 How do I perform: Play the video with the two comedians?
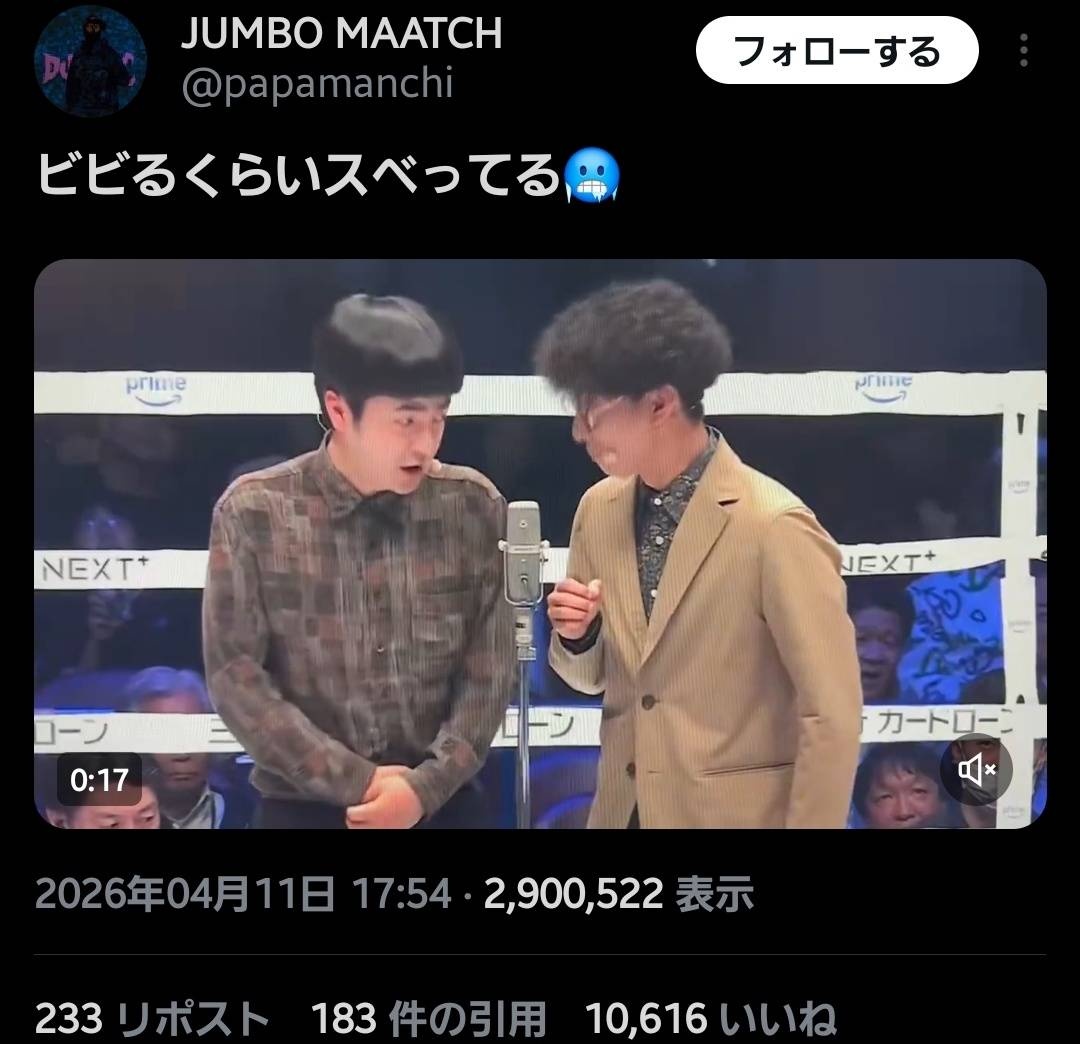540,543
